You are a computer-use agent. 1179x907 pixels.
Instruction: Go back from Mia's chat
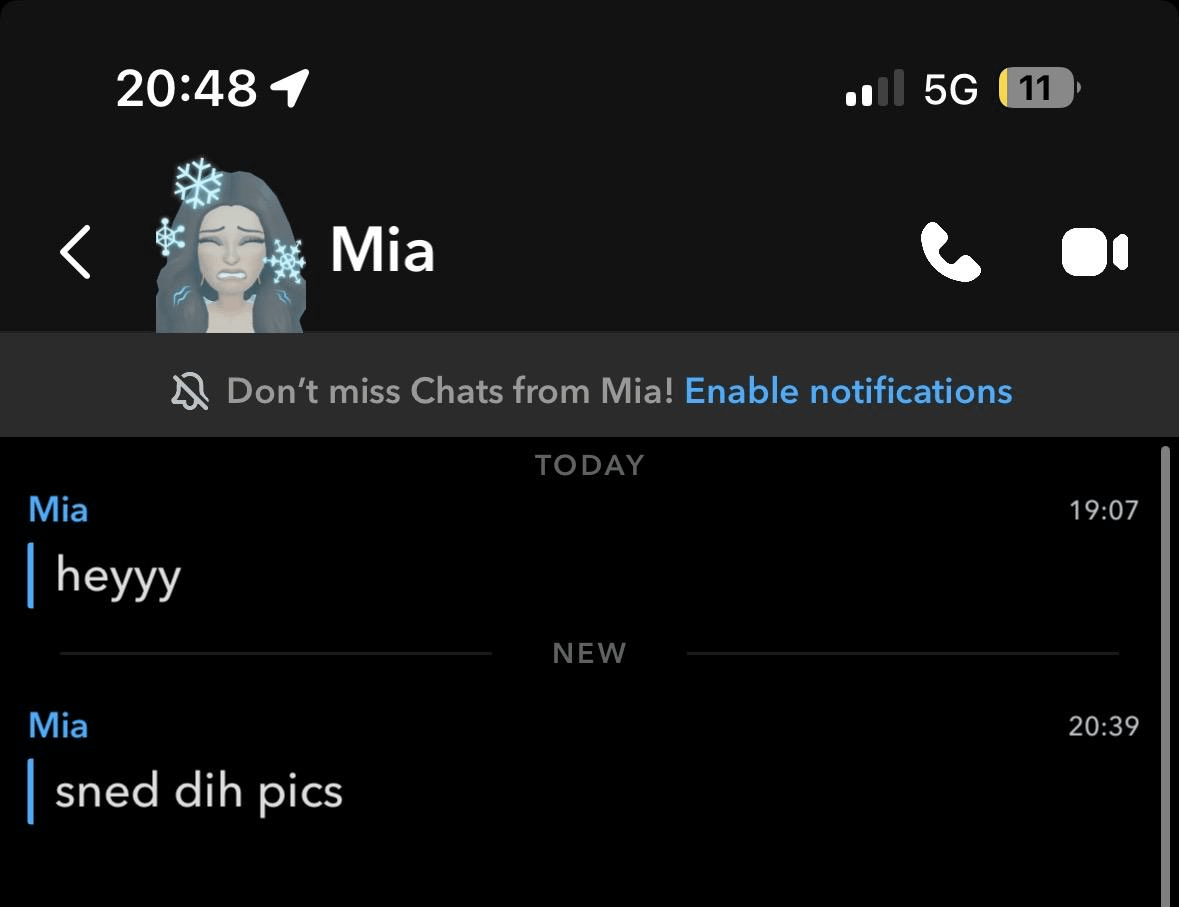pyautogui.click(x=76, y=251)
